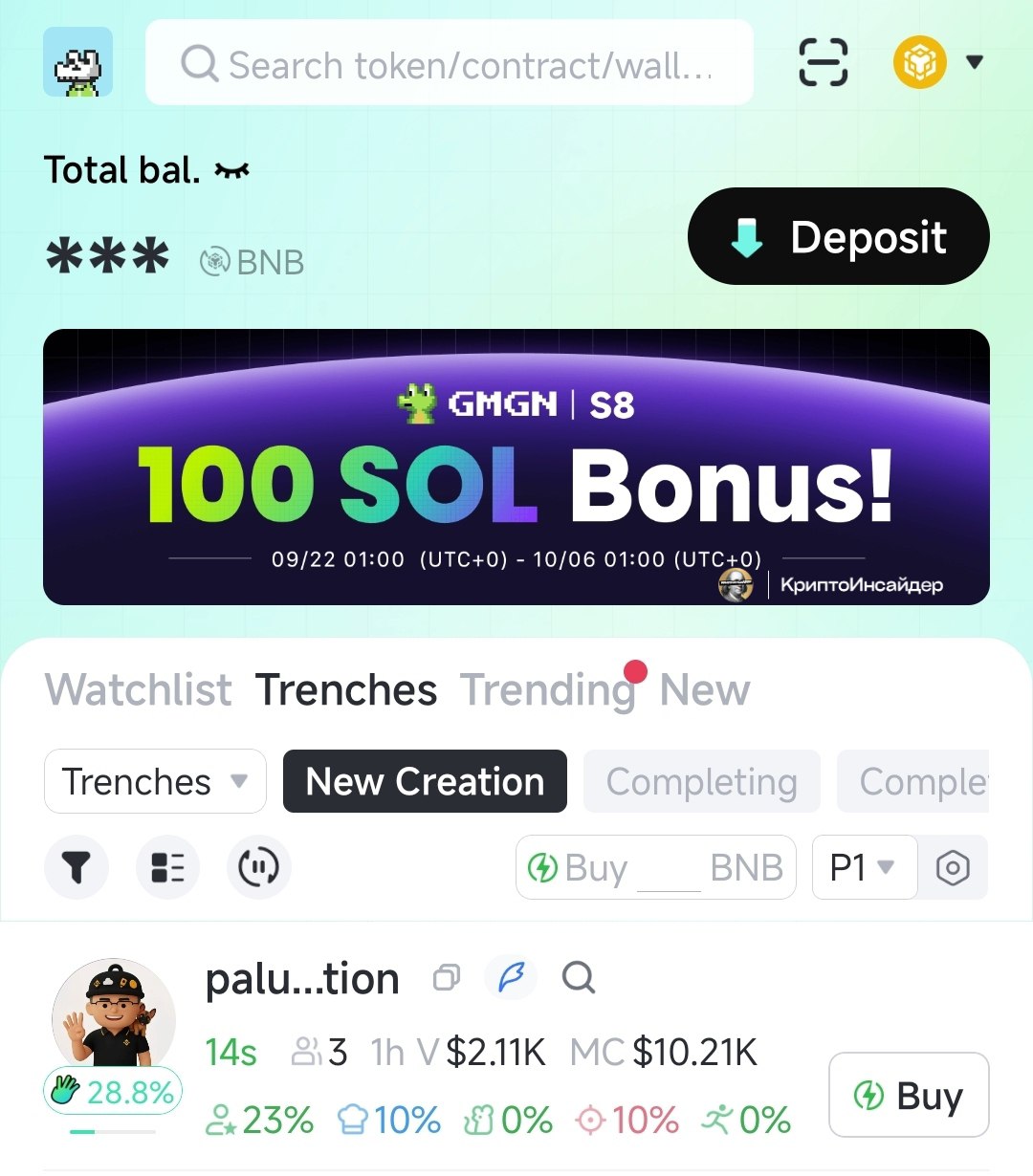
Task: Open the QR scan icon
Action: (x=823, y=63)
